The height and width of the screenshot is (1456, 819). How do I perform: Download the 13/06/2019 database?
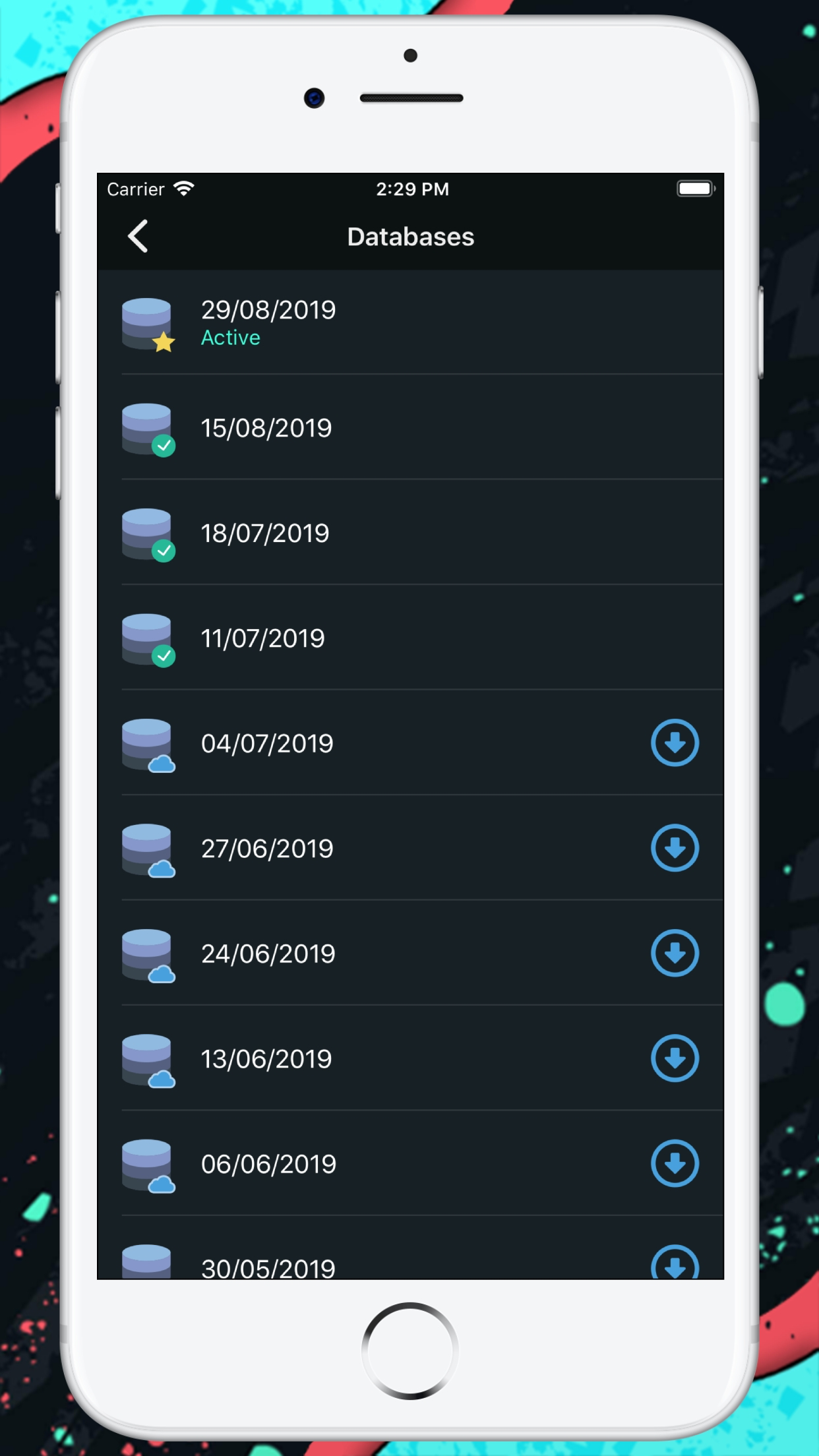click(x=675, y=1059)
